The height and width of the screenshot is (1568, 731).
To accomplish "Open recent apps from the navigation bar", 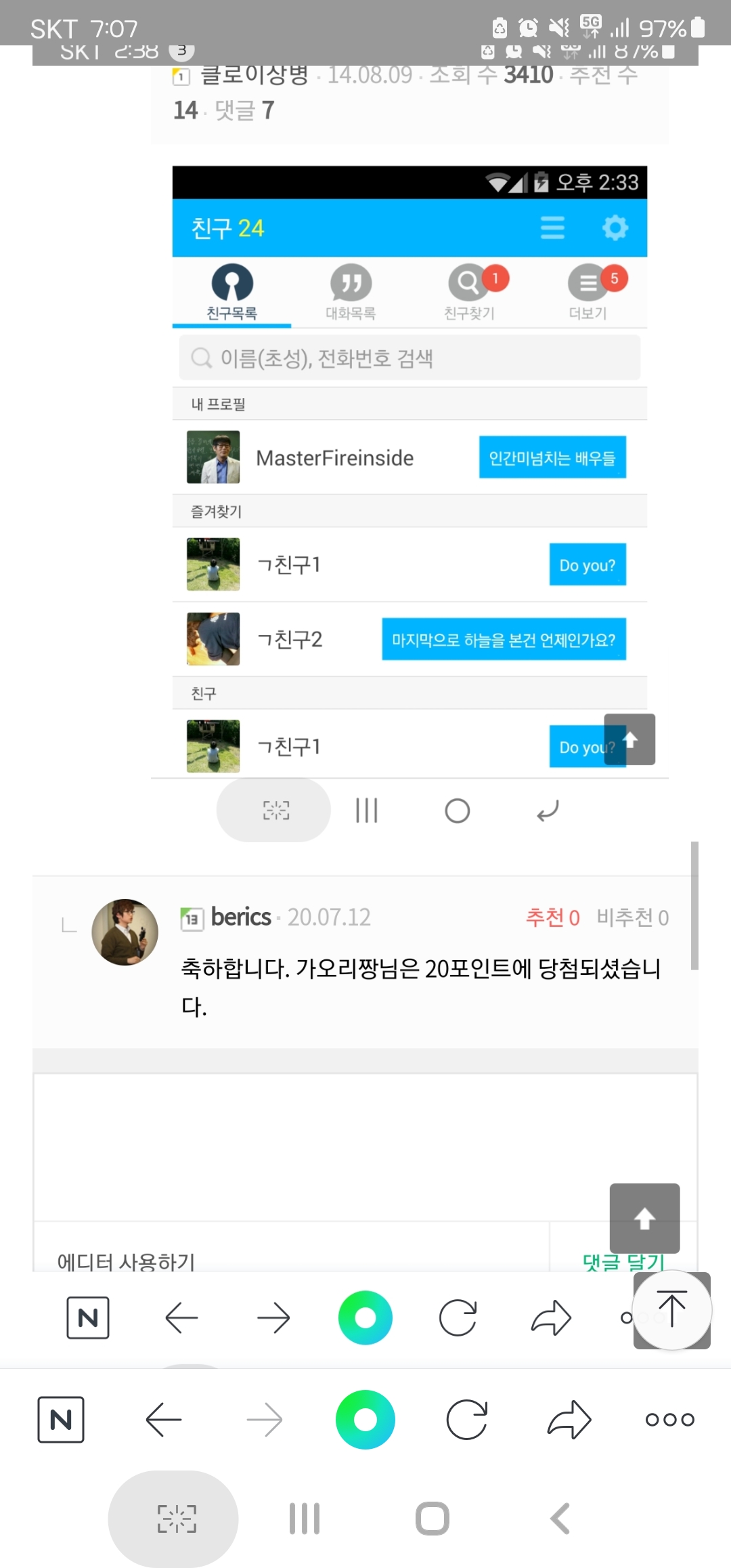I will [x=305, y=1519].
